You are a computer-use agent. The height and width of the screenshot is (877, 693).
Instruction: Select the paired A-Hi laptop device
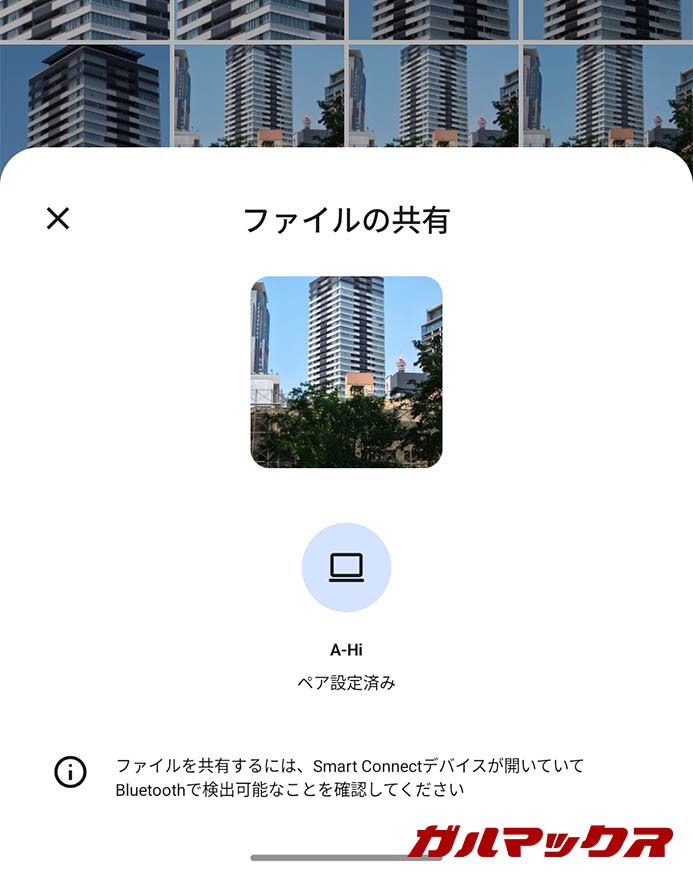tap(346, 567)
